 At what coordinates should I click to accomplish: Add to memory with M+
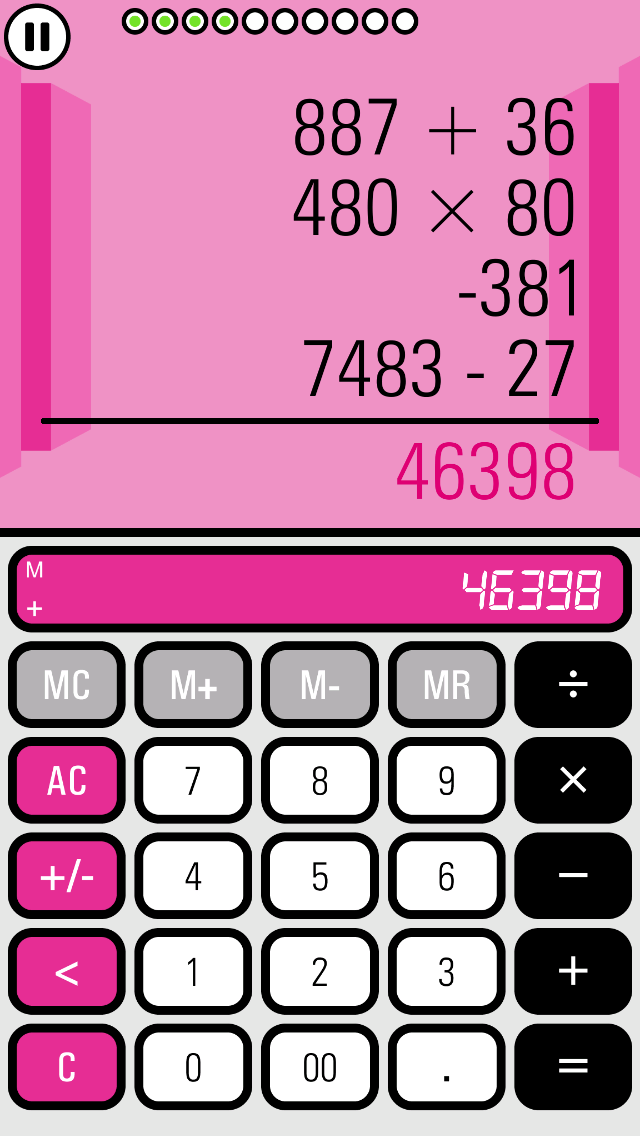pos(194,684)
